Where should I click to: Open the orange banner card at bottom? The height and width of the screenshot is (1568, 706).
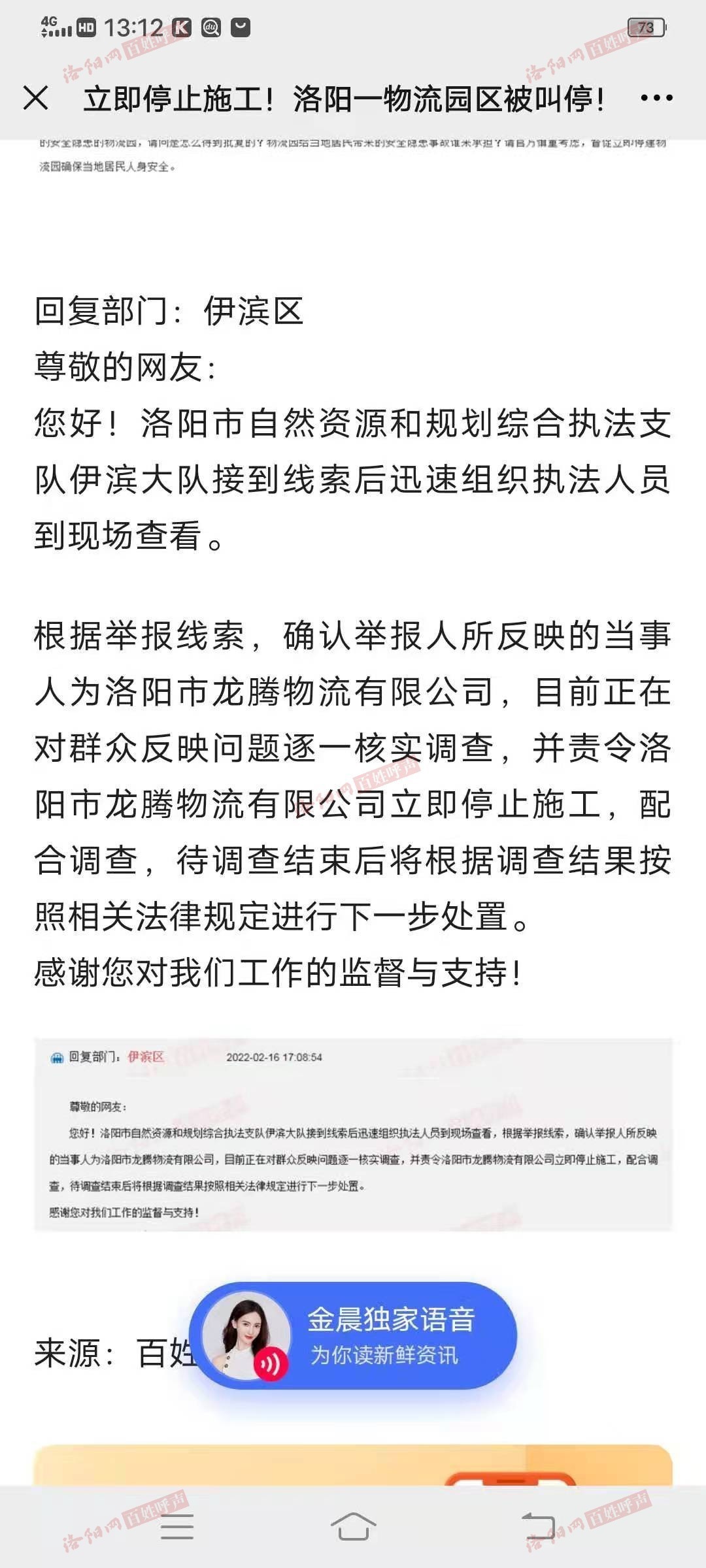353,1465
